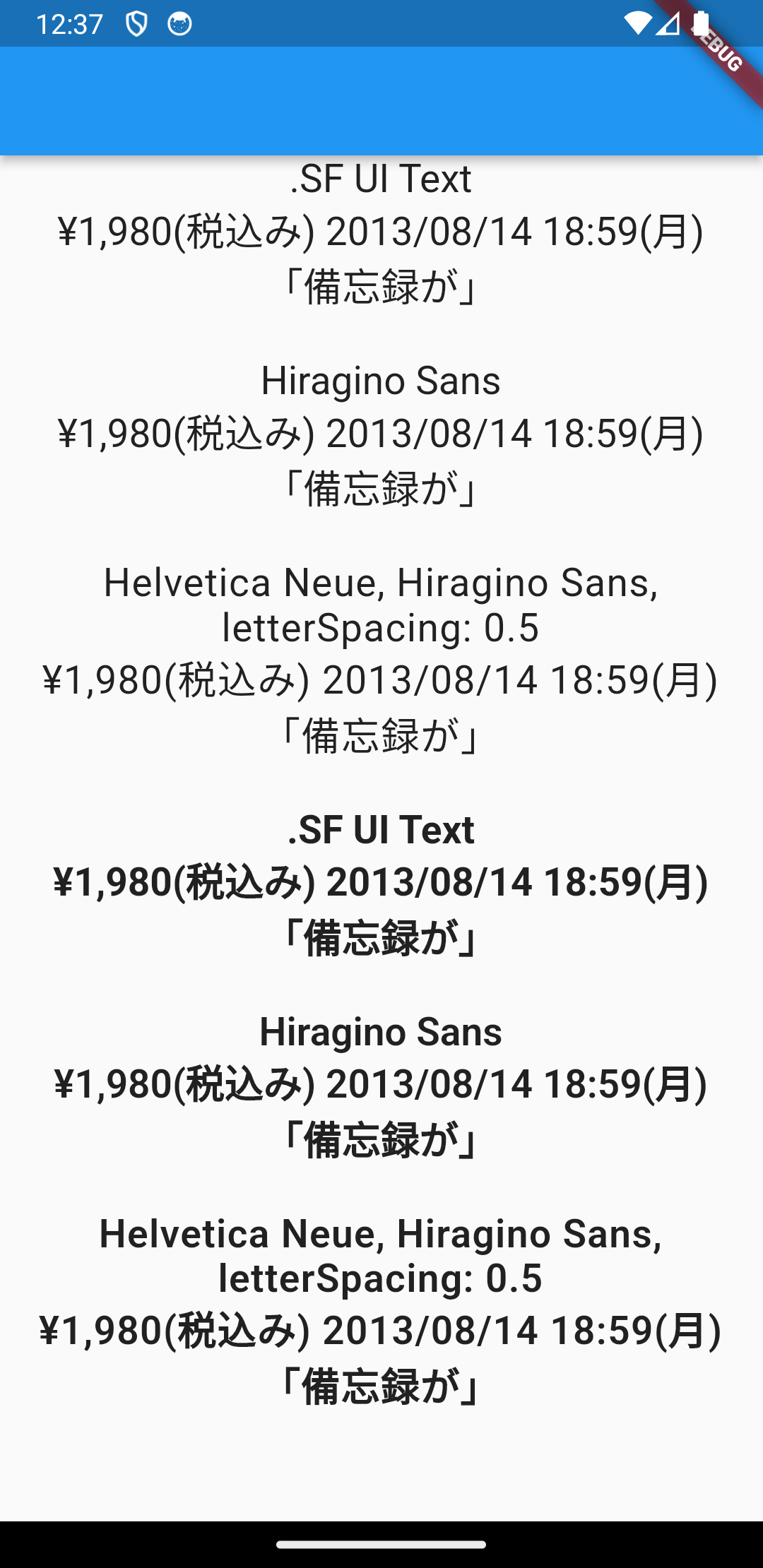This screenshot has width=763, height=1568.
Task: Click the clock showing 12:37
Action: [71, 23]
